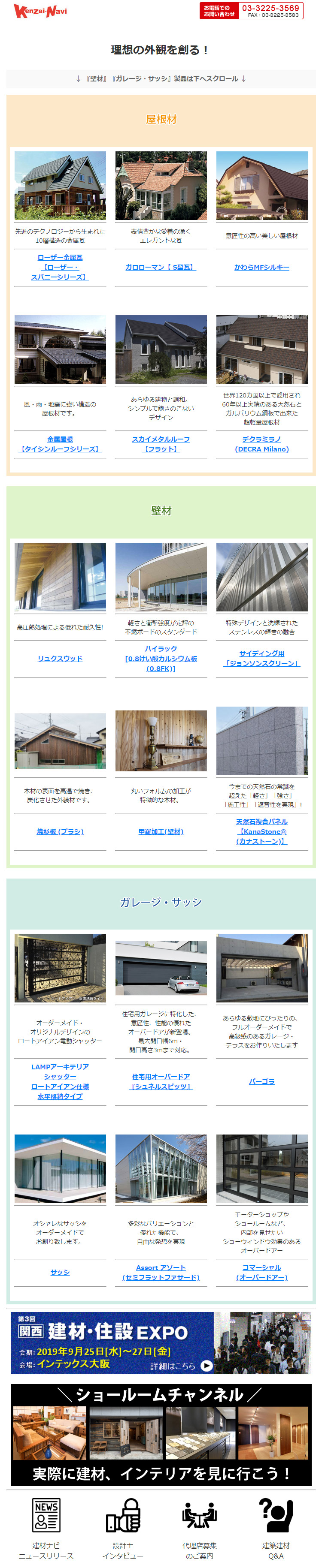Image resolution: width=322 pixels, height=1568 pixels.
Task: Open サイディング用 ジョンソンスクリーン link
Action: (261, 658)
